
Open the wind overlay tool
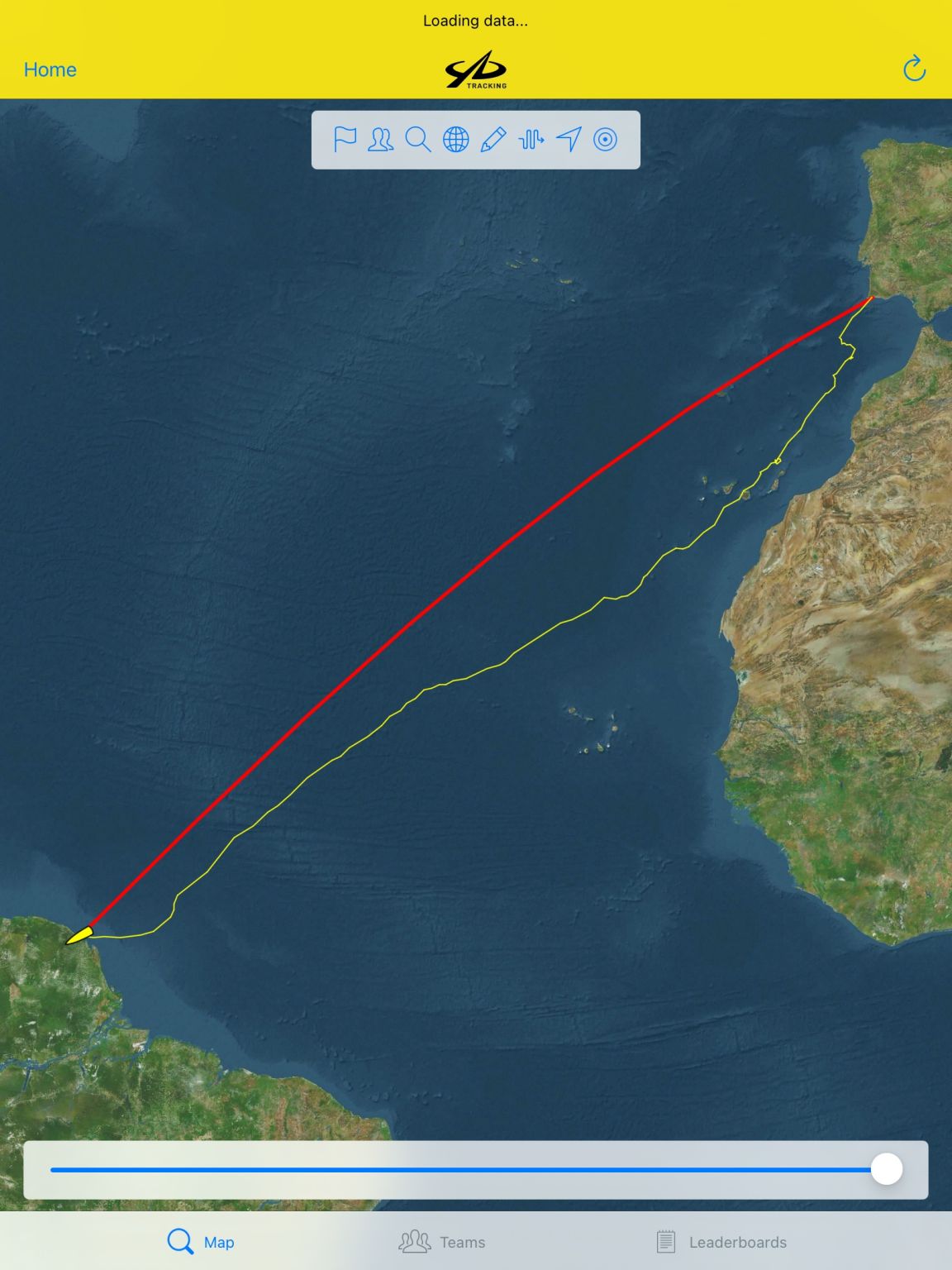click(531, 139)
